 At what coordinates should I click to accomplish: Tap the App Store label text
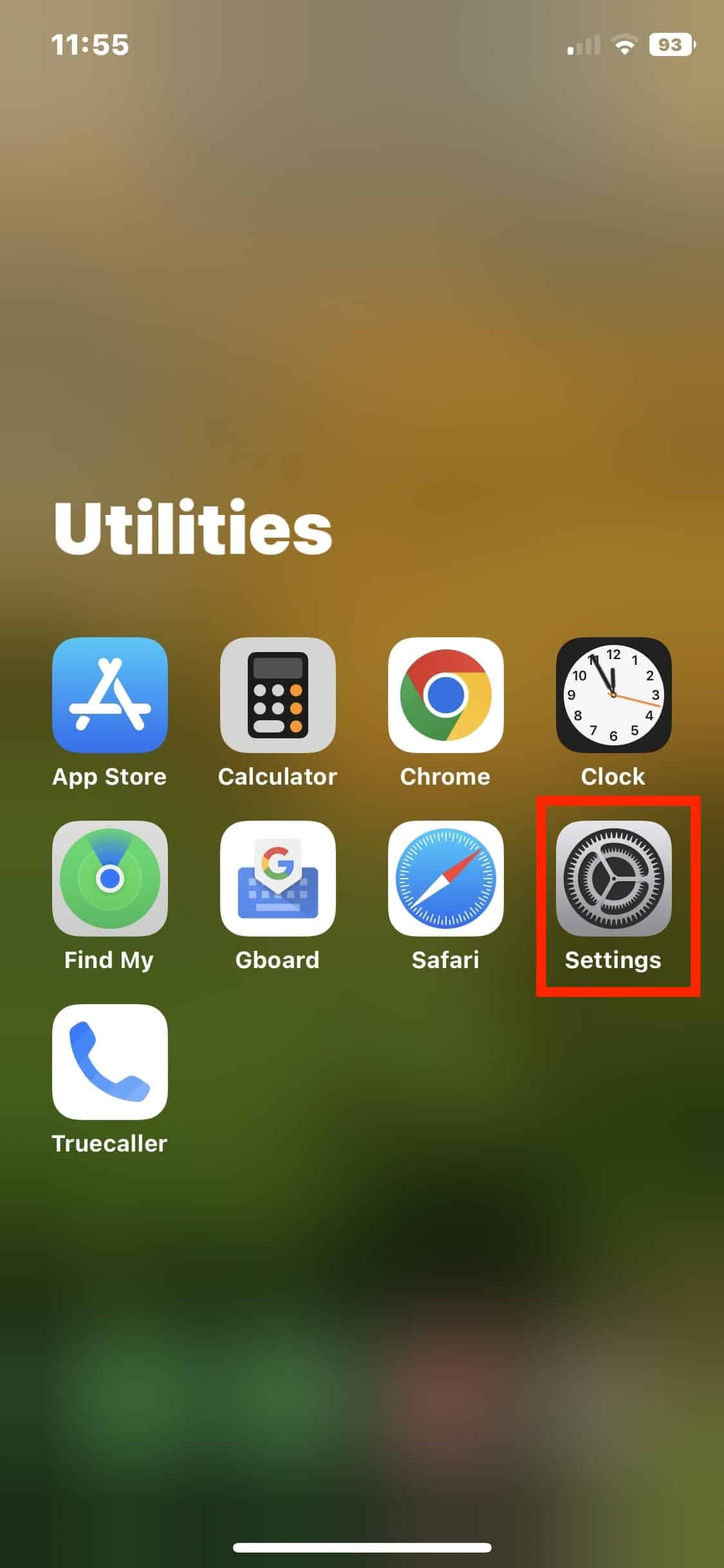click(x=109, y=776)
